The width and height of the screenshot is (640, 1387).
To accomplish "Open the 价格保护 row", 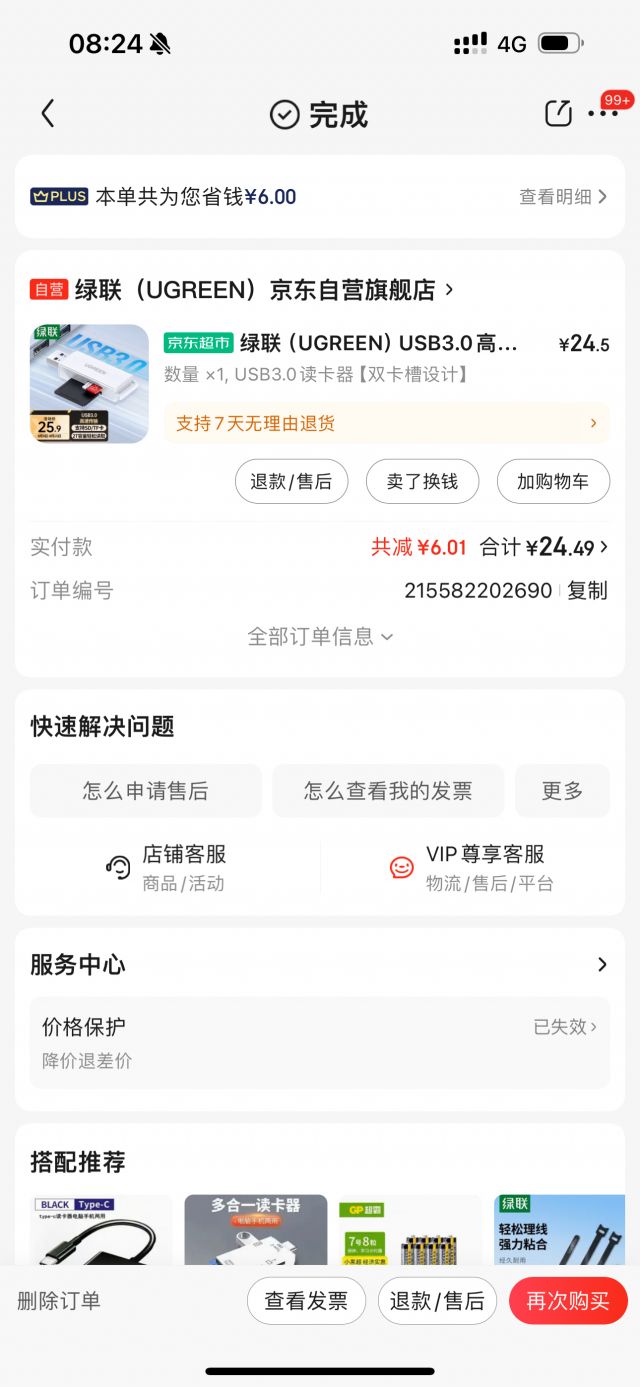I will (x=320, y=1042).
